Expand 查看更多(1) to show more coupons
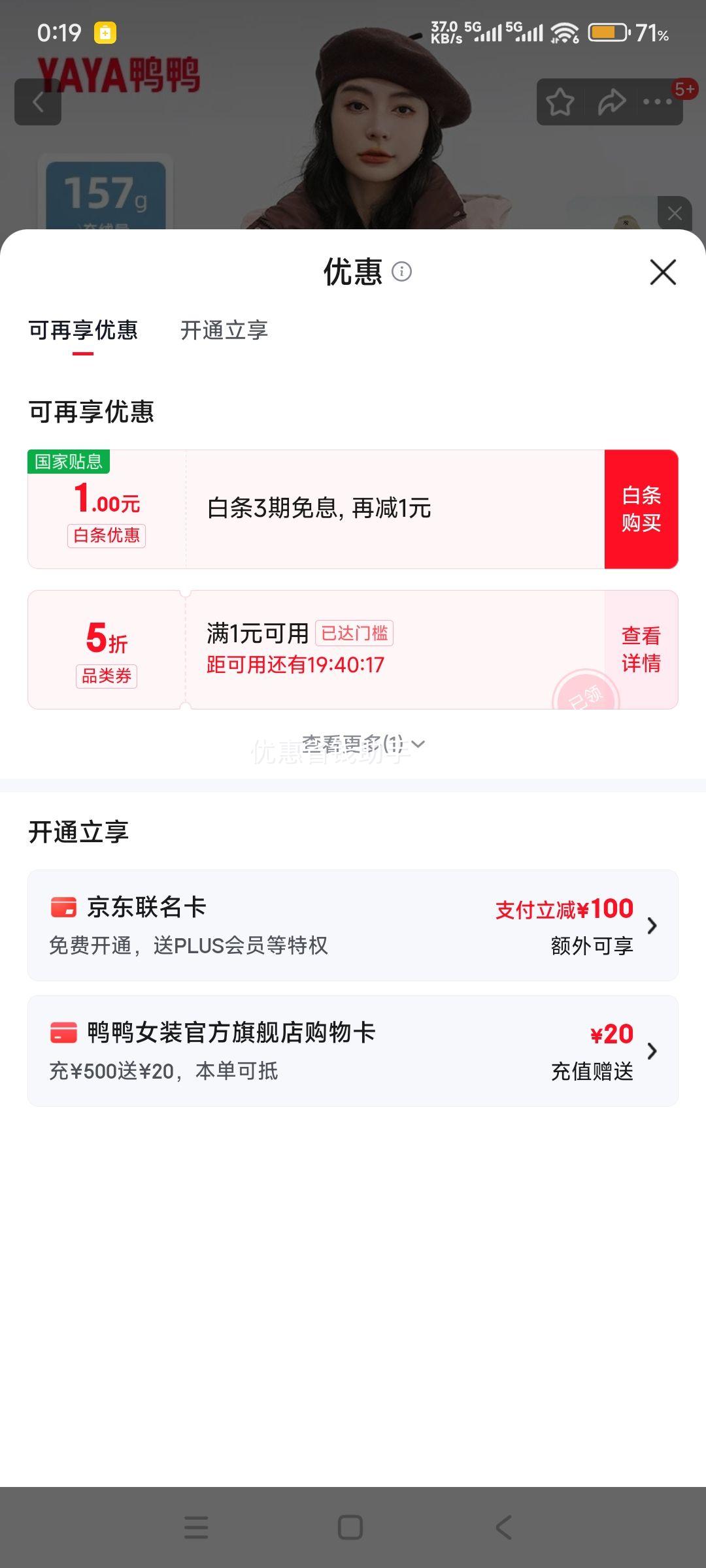 (361, 743)
